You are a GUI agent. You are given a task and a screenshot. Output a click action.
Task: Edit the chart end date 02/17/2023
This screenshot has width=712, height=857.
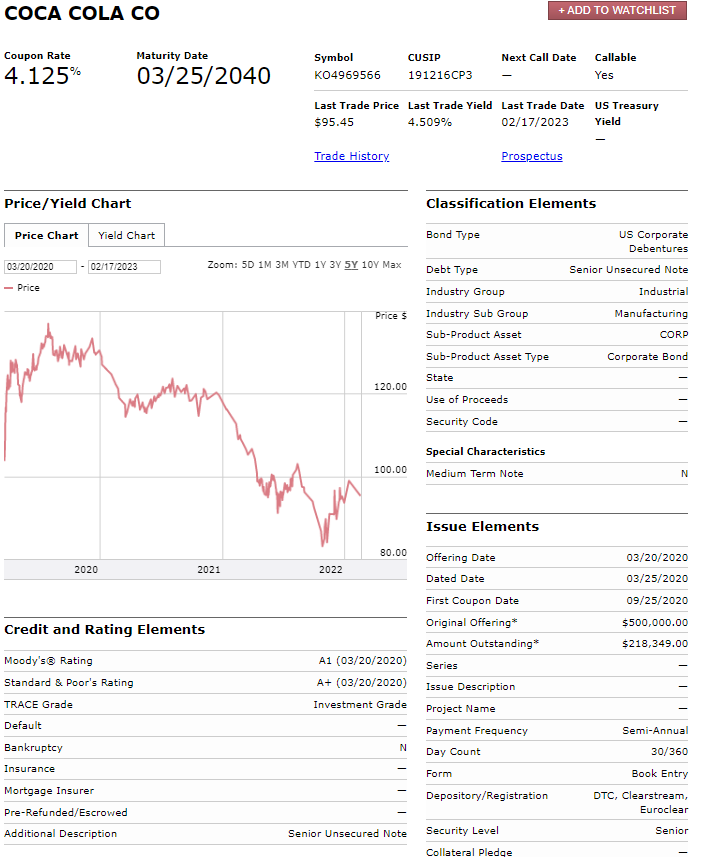point(124,266)
